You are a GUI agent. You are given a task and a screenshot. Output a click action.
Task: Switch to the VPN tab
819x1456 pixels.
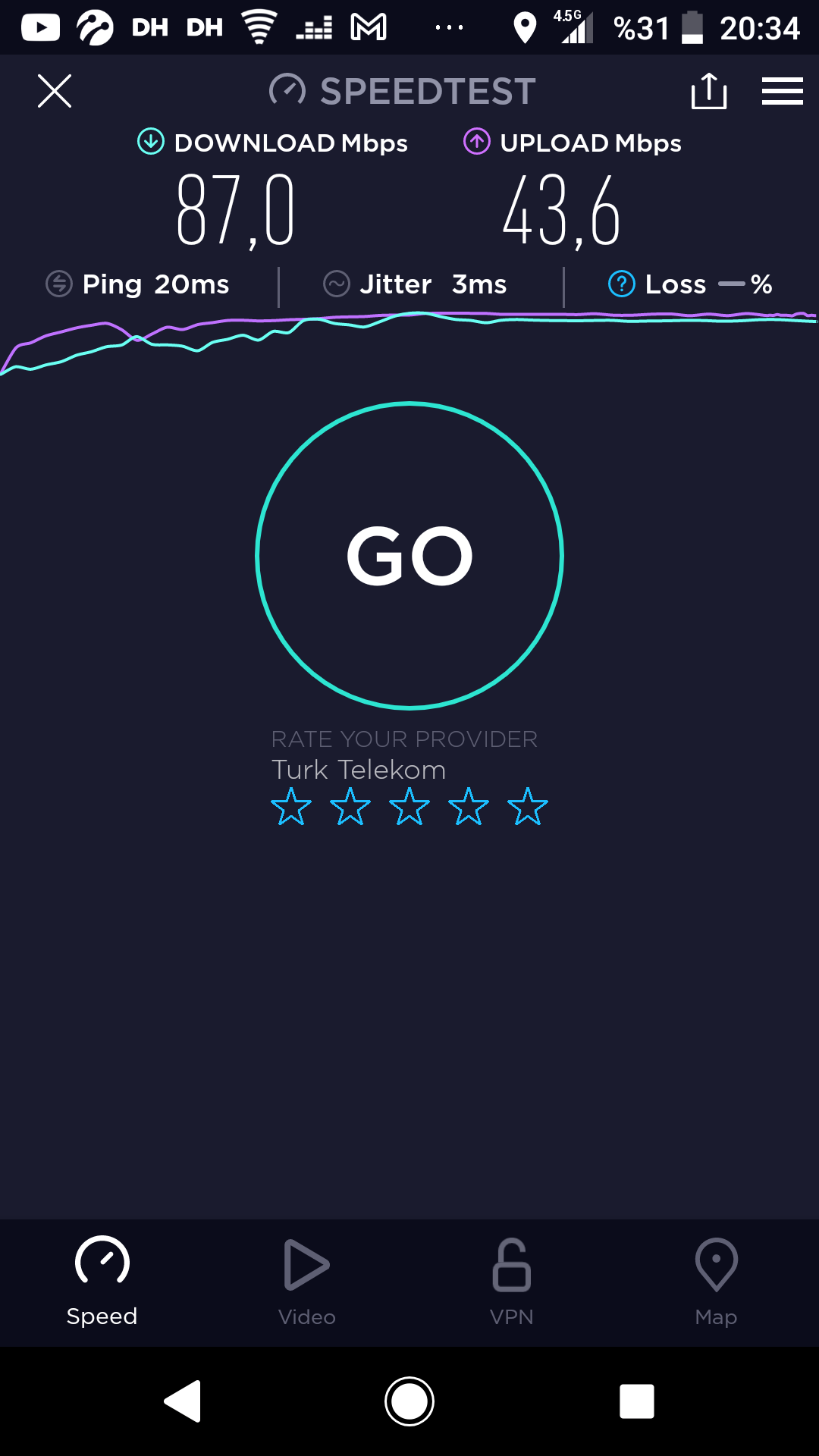pos(512,1282)
